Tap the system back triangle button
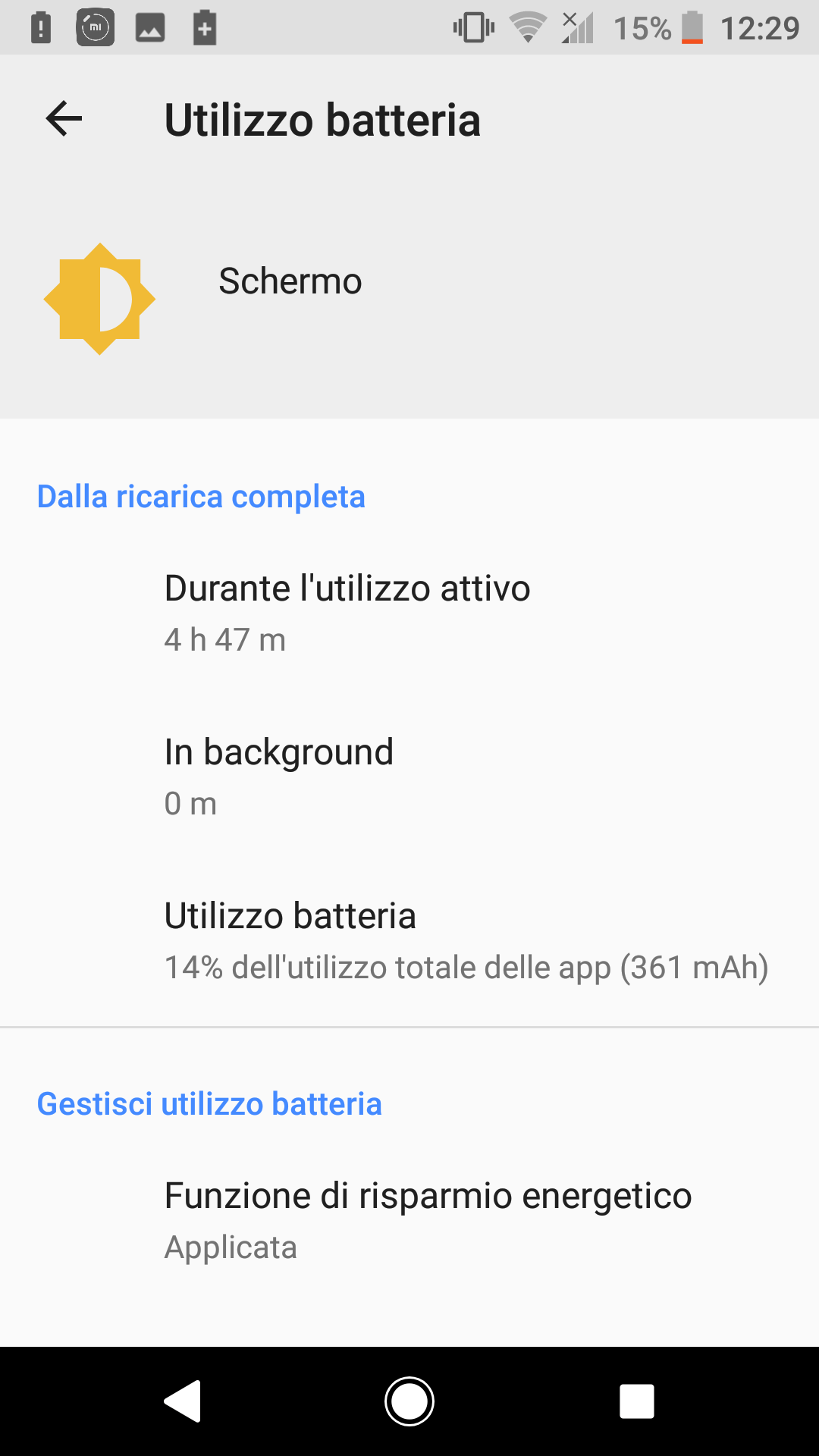Viewport: 819px width, 1456px height. pyautogui.click(x=183, y=1401)
